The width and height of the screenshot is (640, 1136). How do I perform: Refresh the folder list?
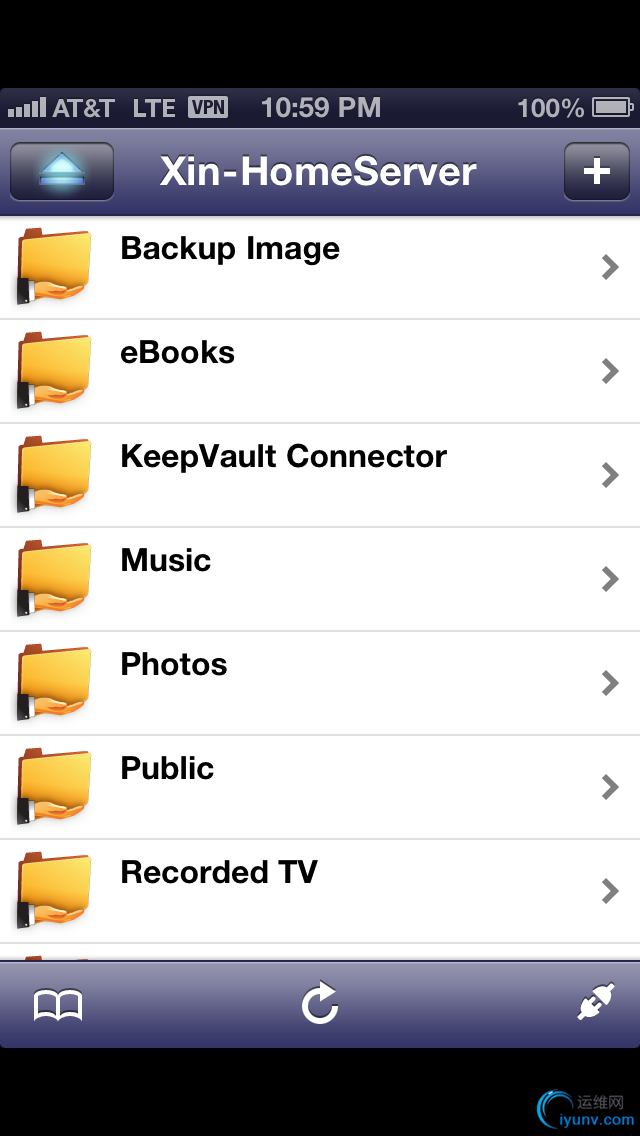pos(320,1004)
